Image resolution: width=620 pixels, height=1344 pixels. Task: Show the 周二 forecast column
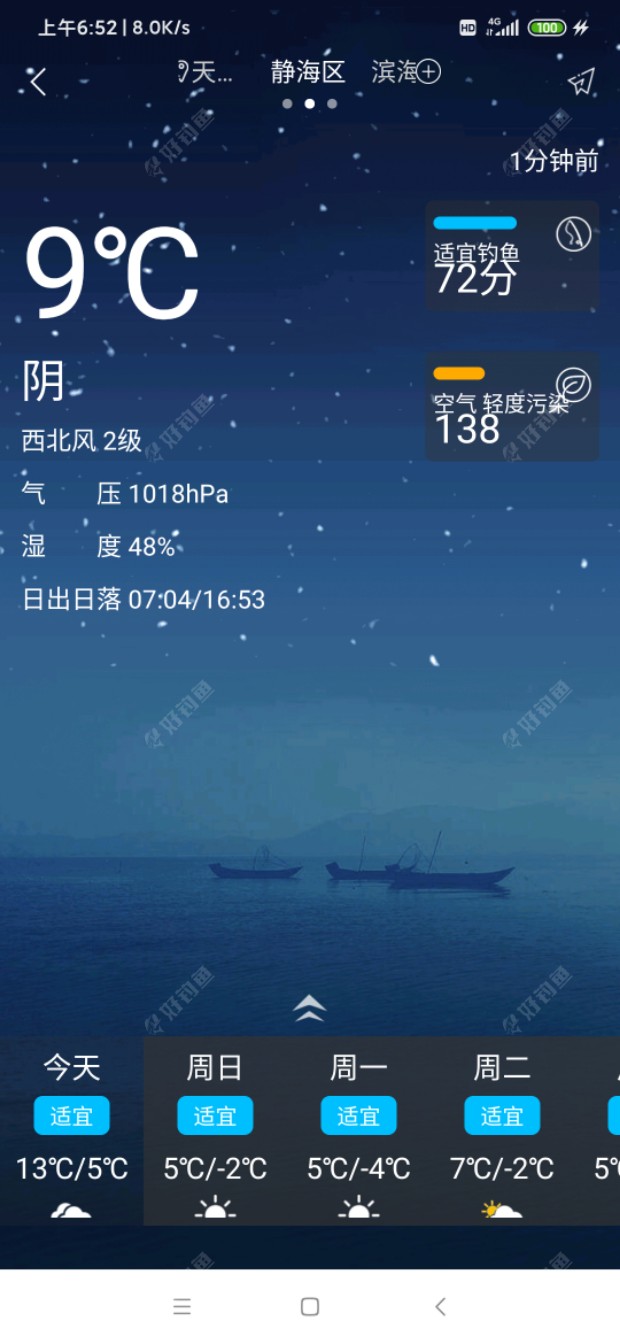502,1130
